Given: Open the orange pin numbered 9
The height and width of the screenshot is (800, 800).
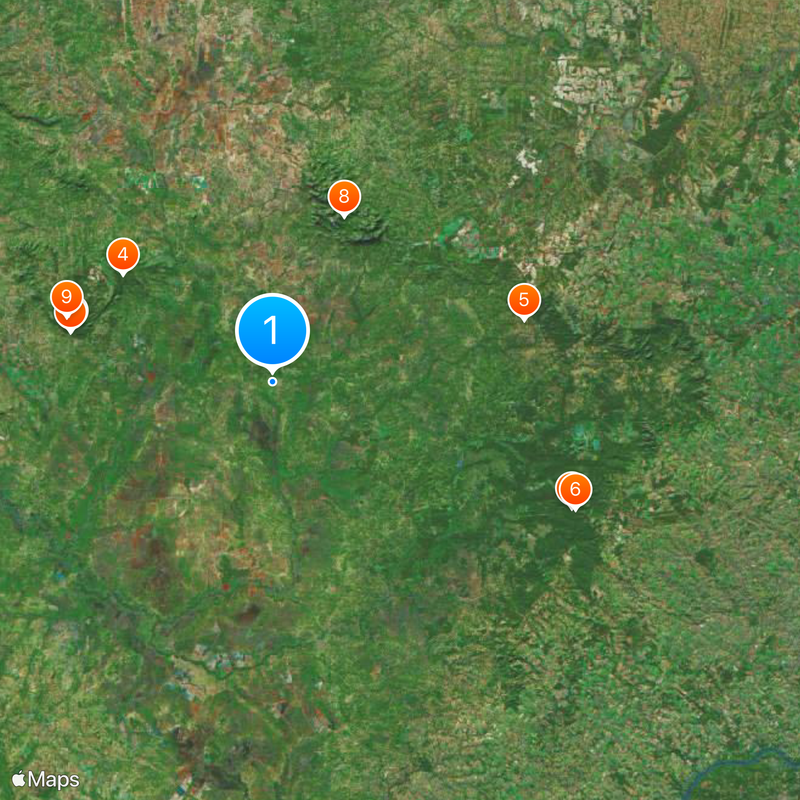Looking at the screenshot, I should point(66,297).
